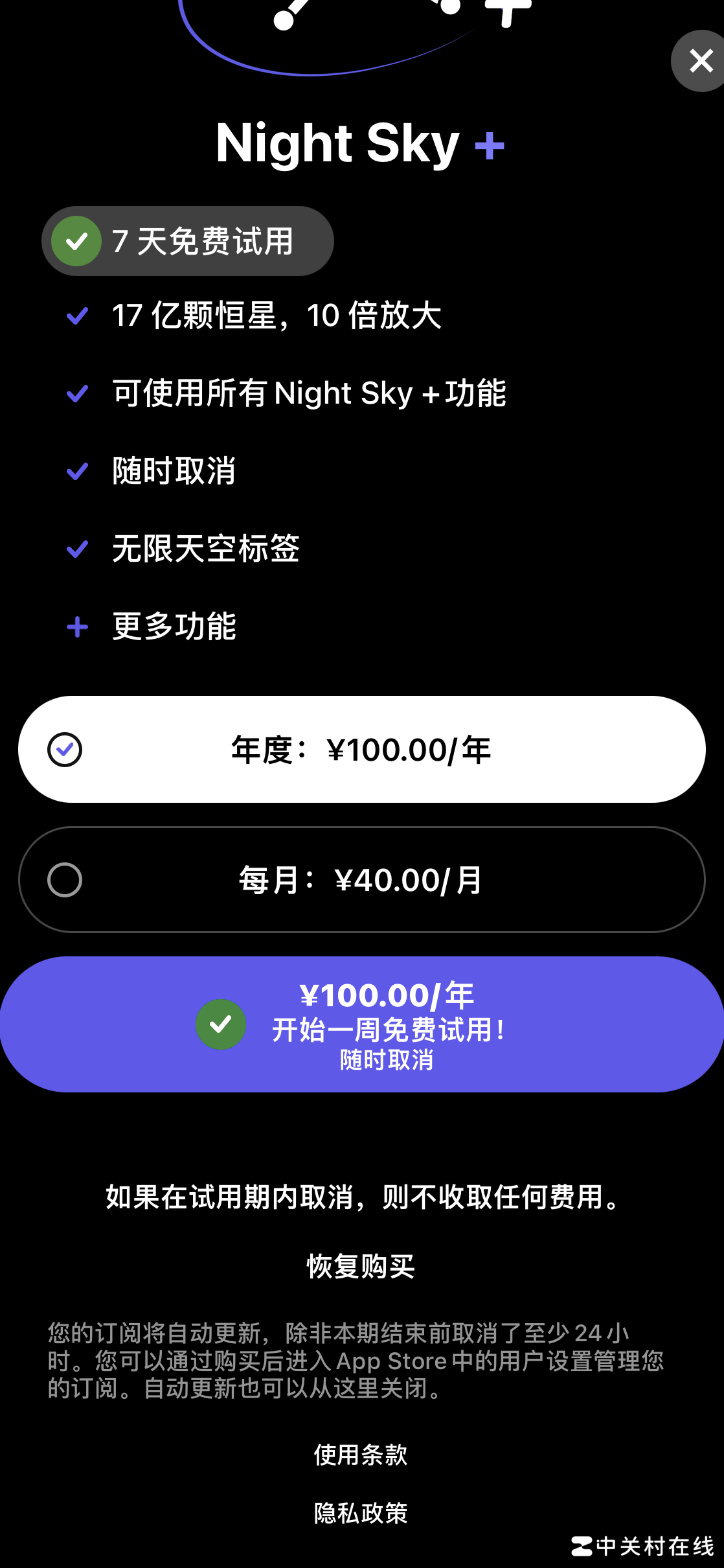The image size is (724, 1568).
Task: Open the 使用条款 terms of use
Action: tap(361, 1455)
